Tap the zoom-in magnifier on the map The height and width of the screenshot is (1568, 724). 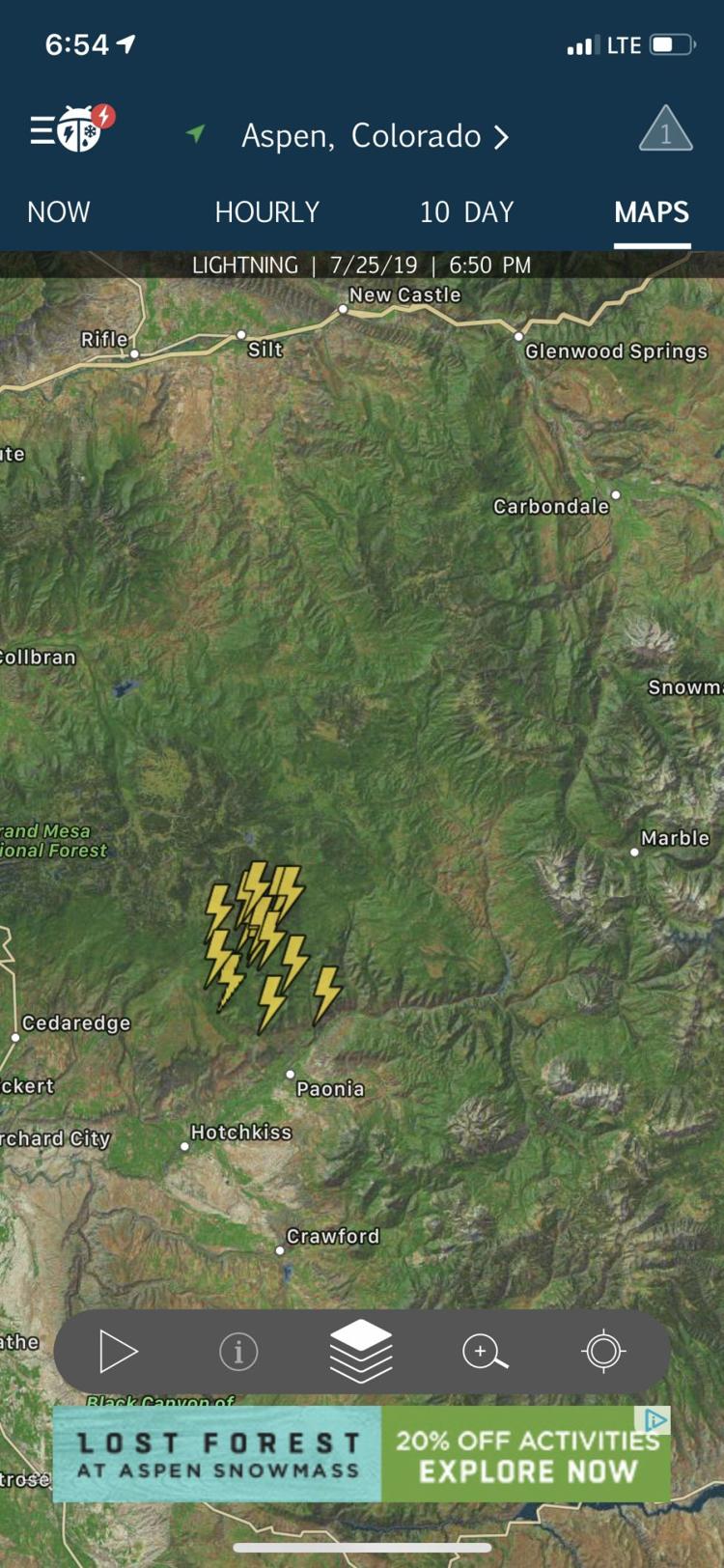(x=485, y=1352)
